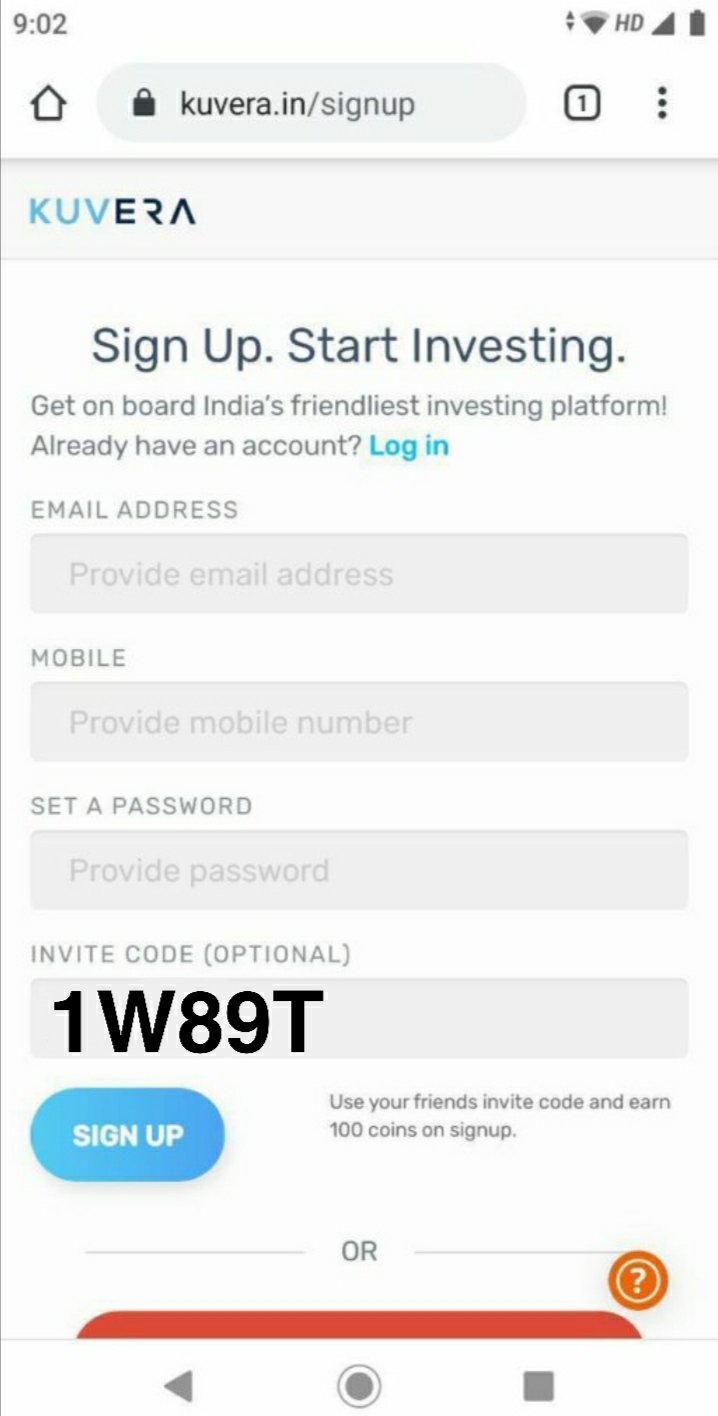Image resolution: width=718 pixels, height=1416 pixels.
Task: Open recent apps from navigation bar
Action: click(x=538, y=1385)
